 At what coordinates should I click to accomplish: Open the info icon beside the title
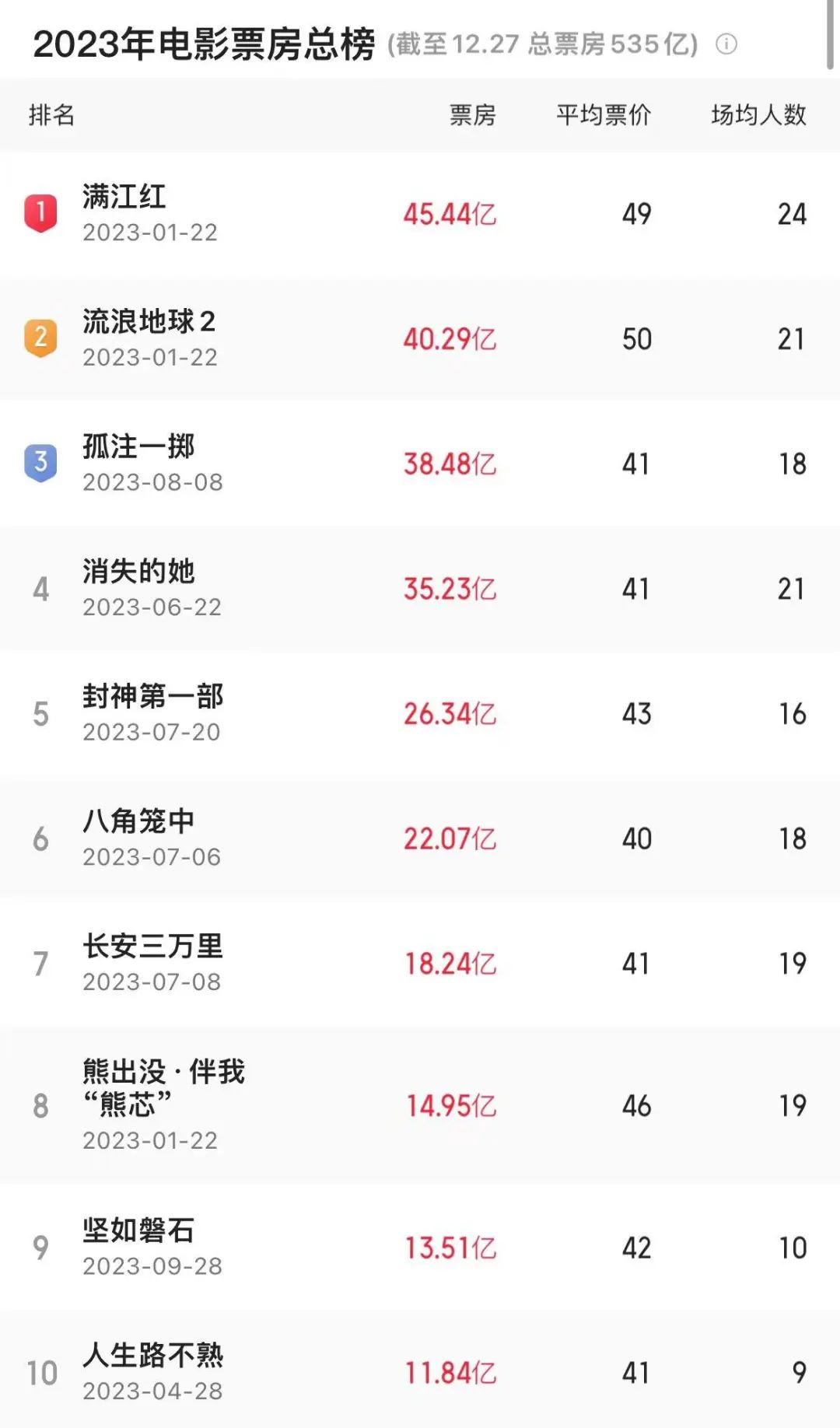coord(726,44)
